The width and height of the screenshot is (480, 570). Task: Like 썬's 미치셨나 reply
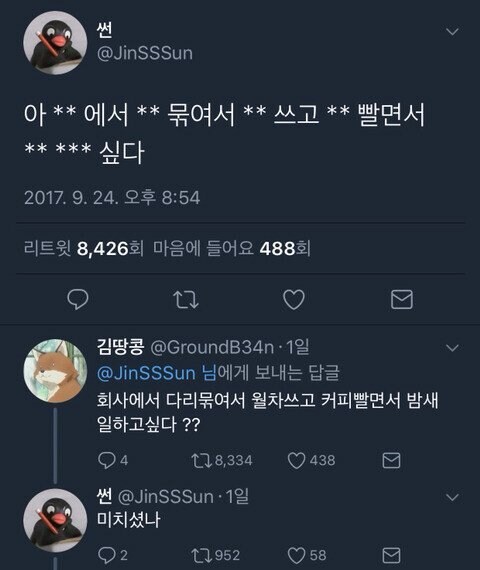(x=307, y=555)
